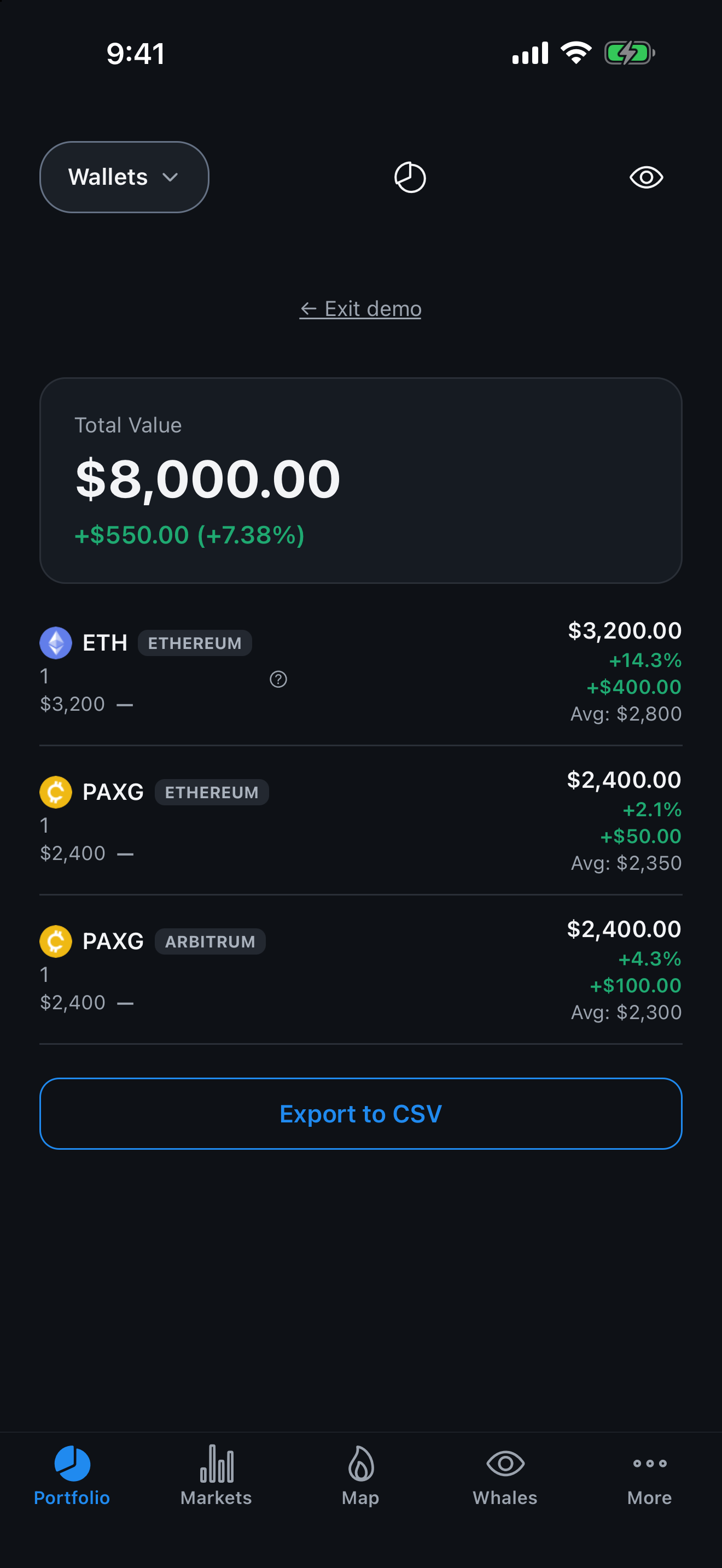Open the More tab
This screenshot has height=1568, width=722.
650,1476
